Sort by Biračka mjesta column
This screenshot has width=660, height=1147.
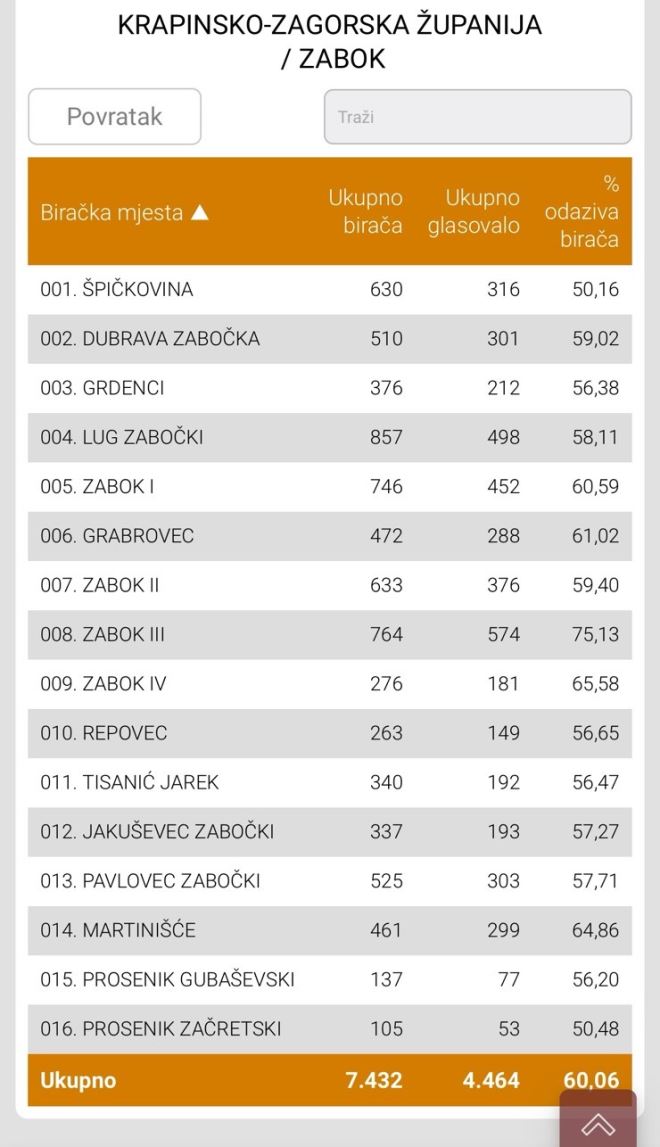pyautogui.click(x=124, y=212)
